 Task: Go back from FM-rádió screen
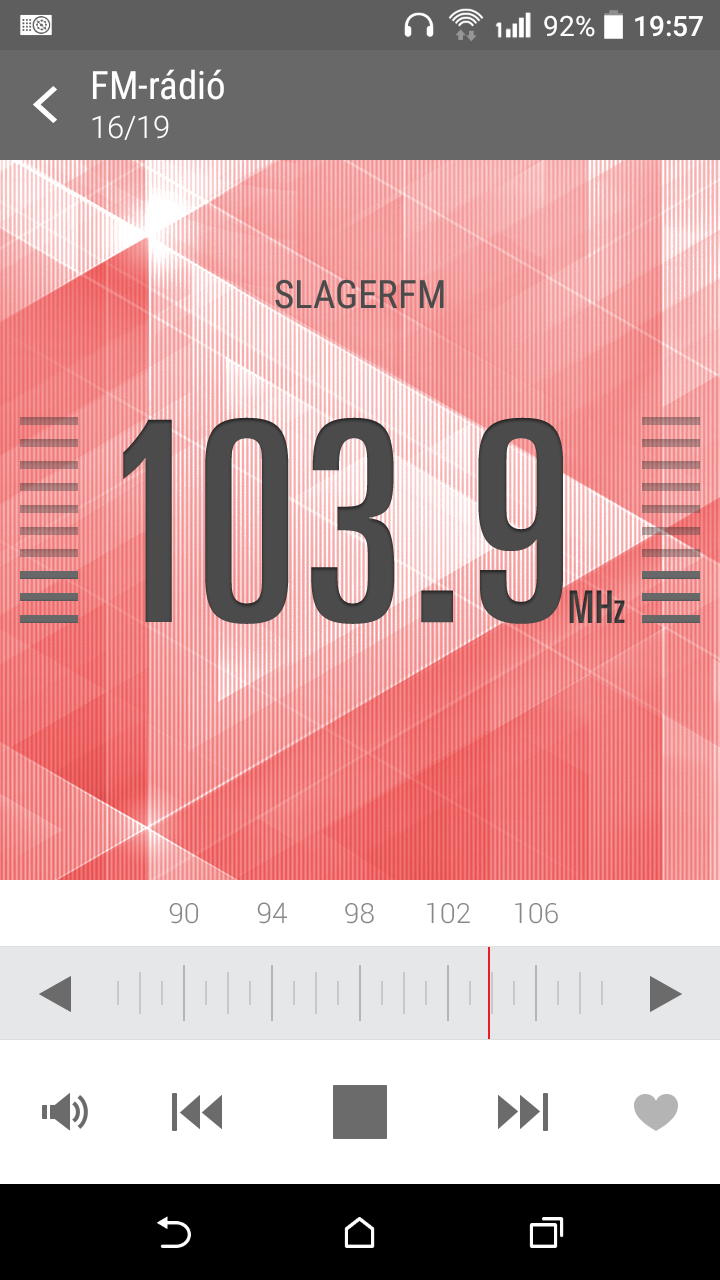click(45, 105)
